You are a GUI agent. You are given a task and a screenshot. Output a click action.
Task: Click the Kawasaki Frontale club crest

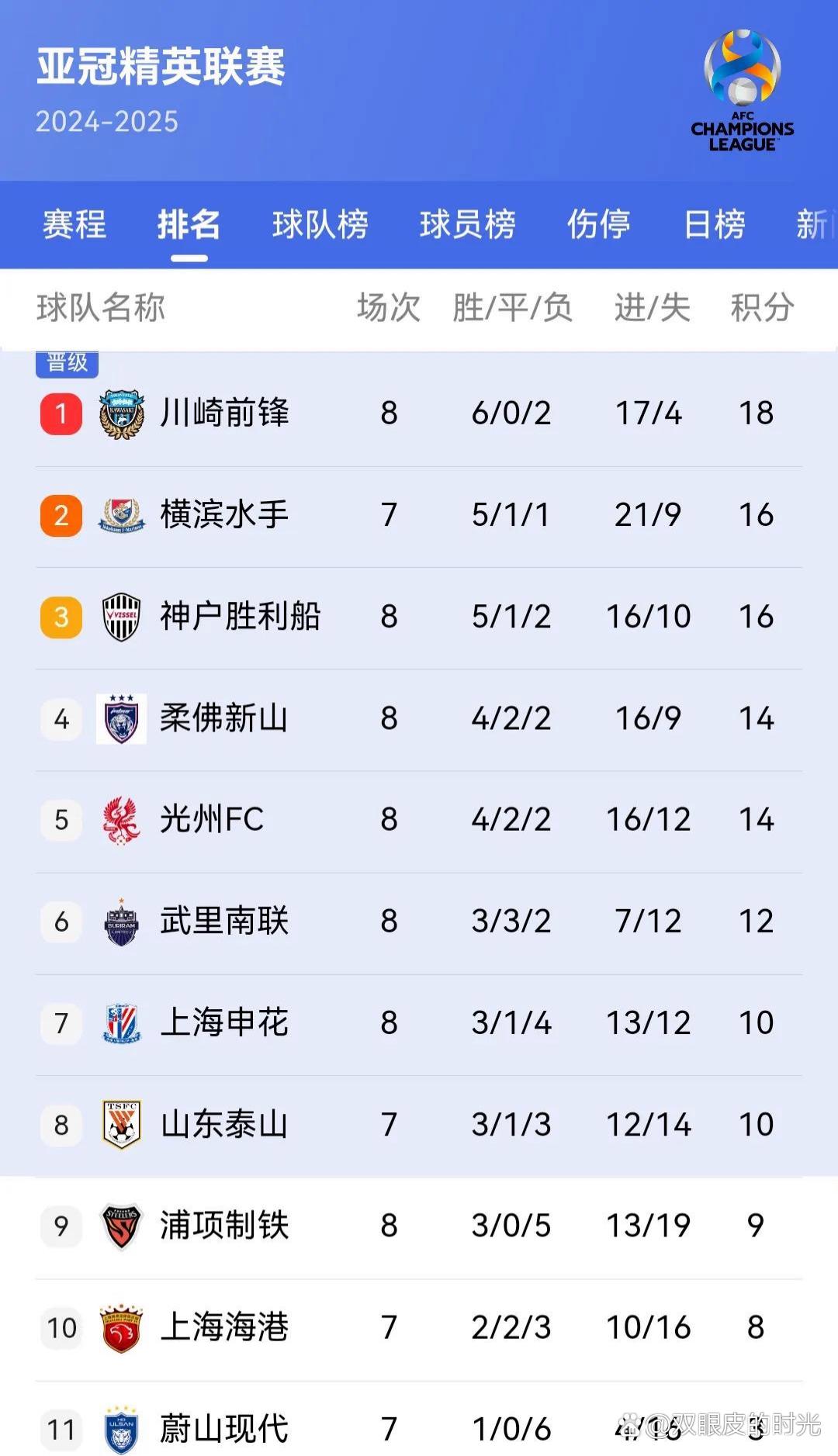pyautogui.click(x=120, y=412)
